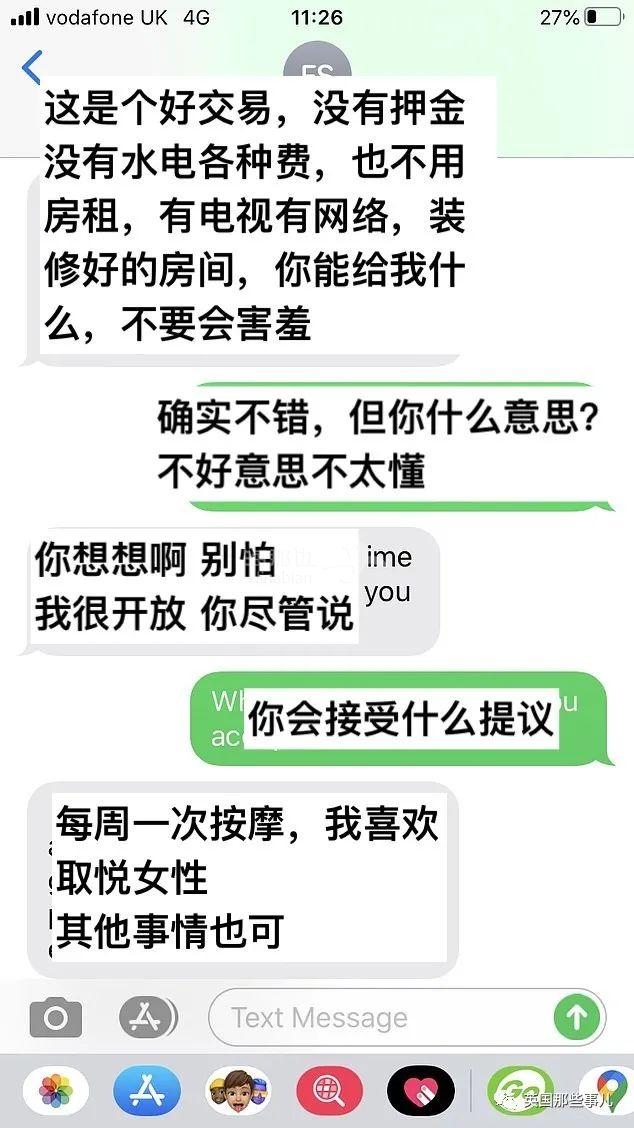Open Digital Touch heart in the drawer
634x1128 pixels.
[420, 1092]
